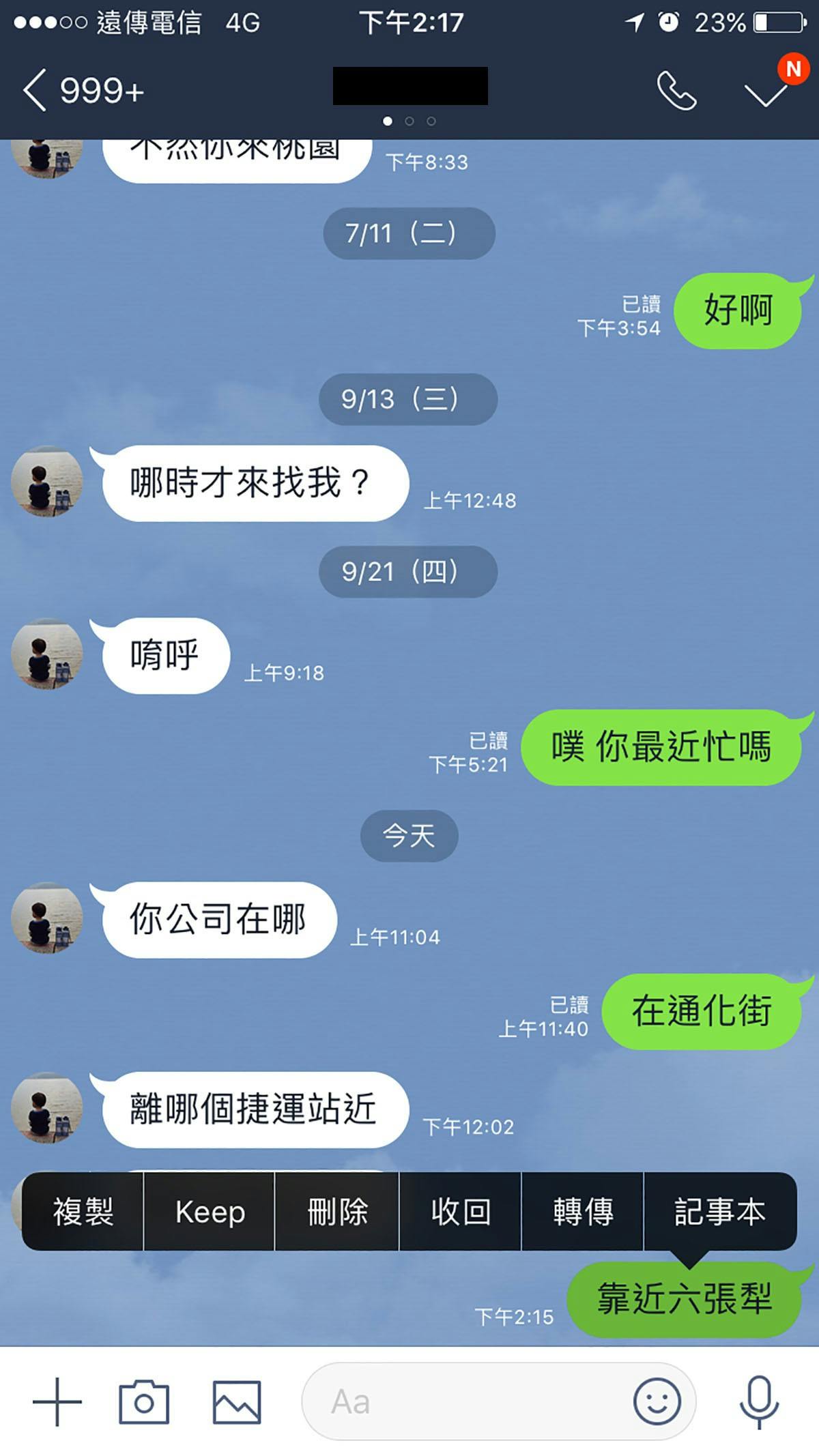Add the message to 記事本
This screenshot has height=1456, width=819.
pos(719,1212)
